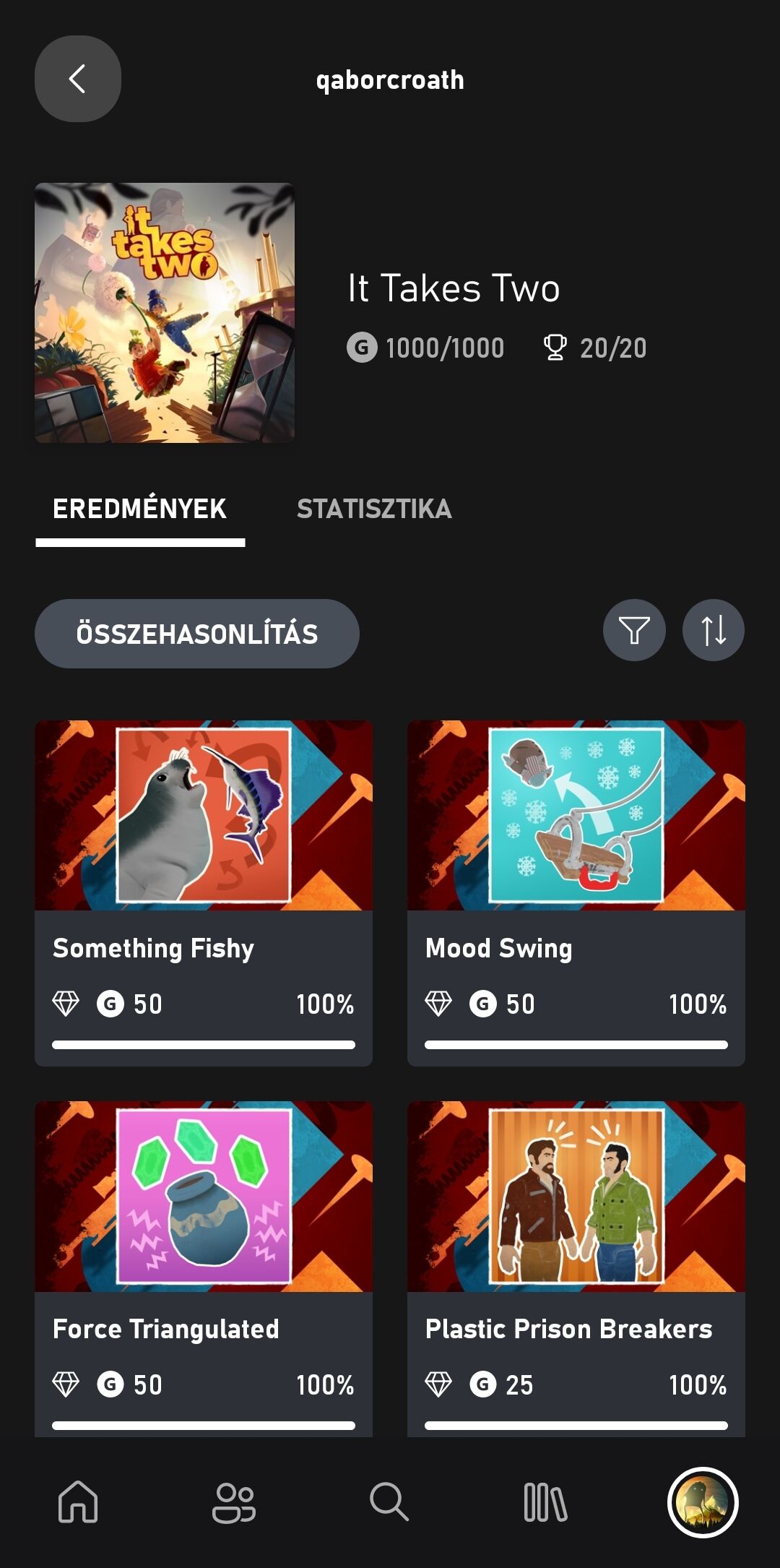Image resolution: width=780 pixels, height=1568 pixels.
Task: View the Mood Swing achievement card
Action: (x=576, y=892)
